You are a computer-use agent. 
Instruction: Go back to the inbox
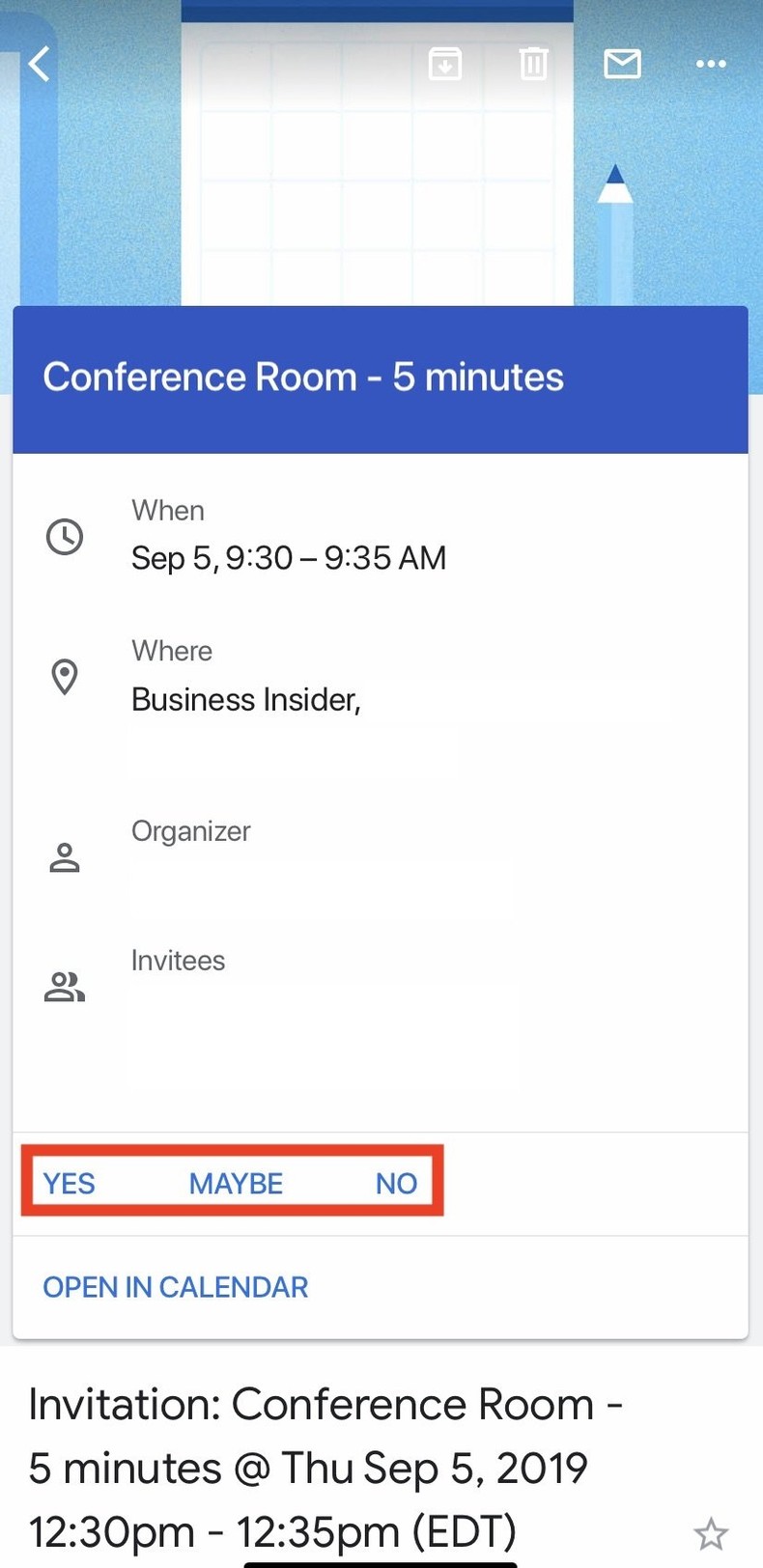tap(40, 65)
